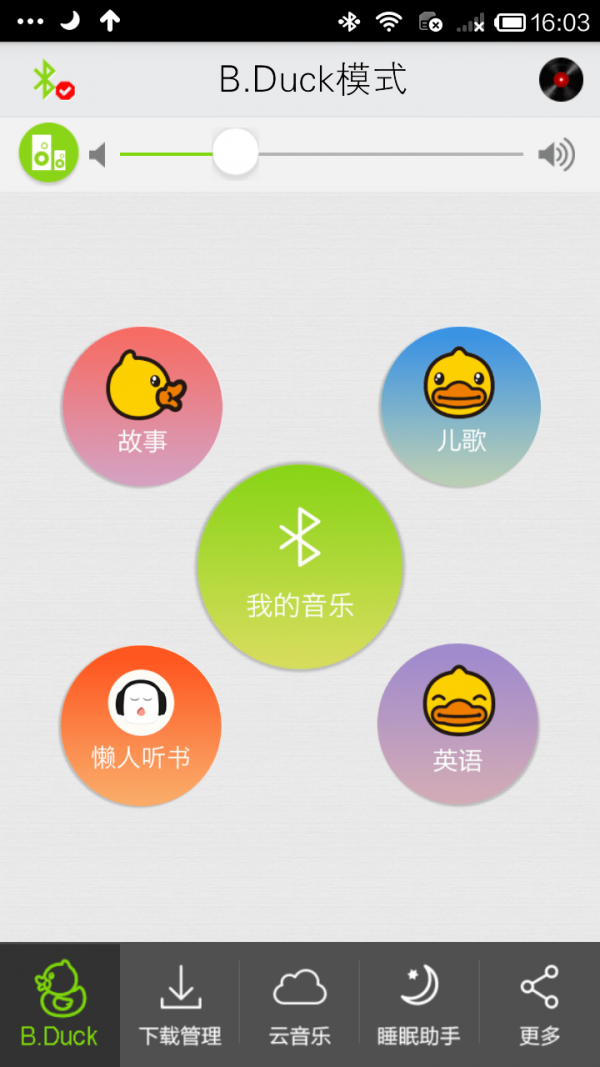Viewport: 600px width, 1067px height.
Task: Open the 英语 English category
Action: 458,724
